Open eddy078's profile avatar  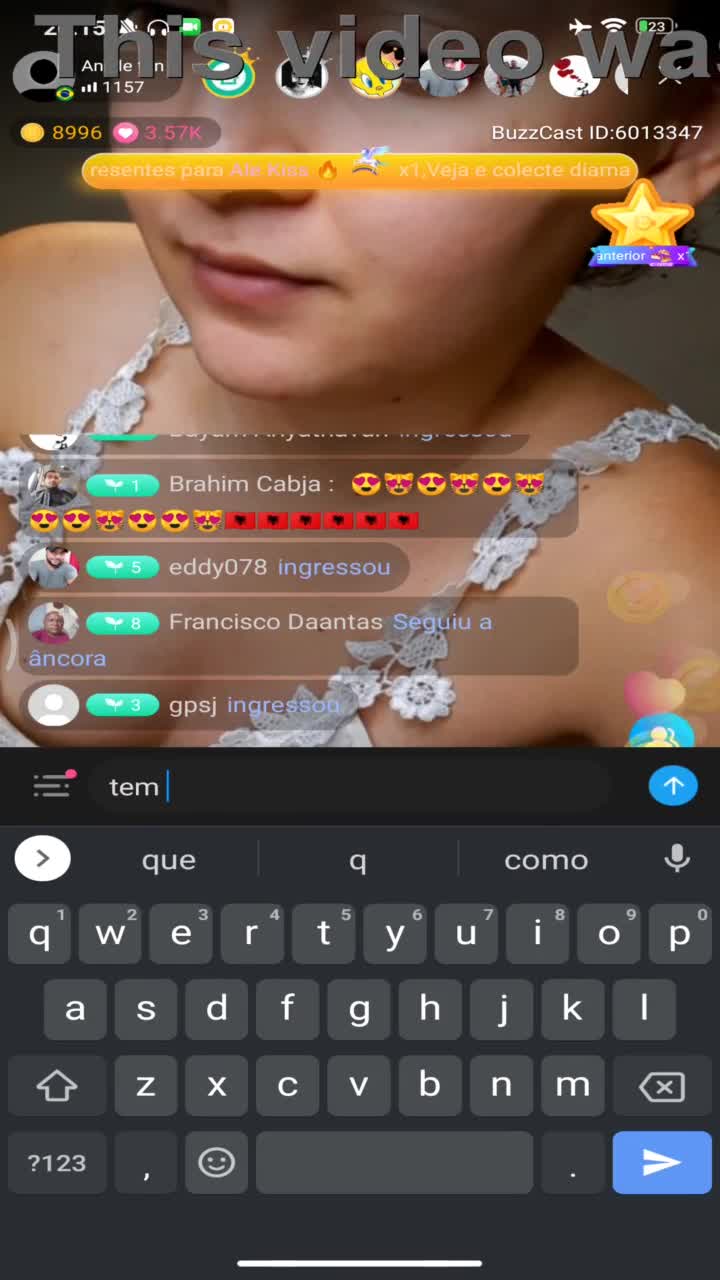[x=53, y=567]
